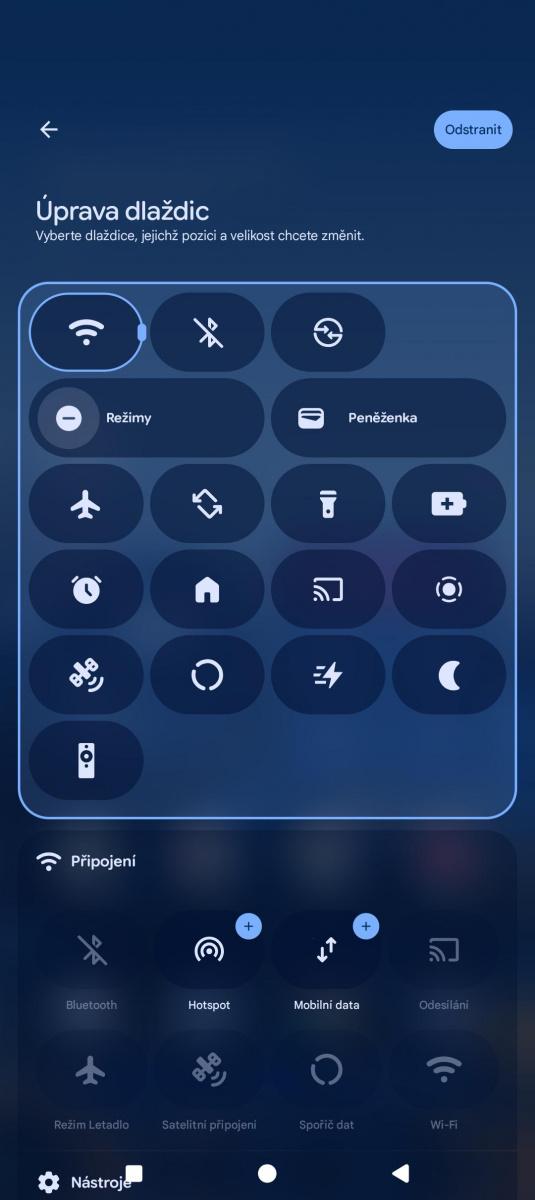Go back using the top-left arrow
This screenshot has height=1200, width=535.
[x=49, y=130]
